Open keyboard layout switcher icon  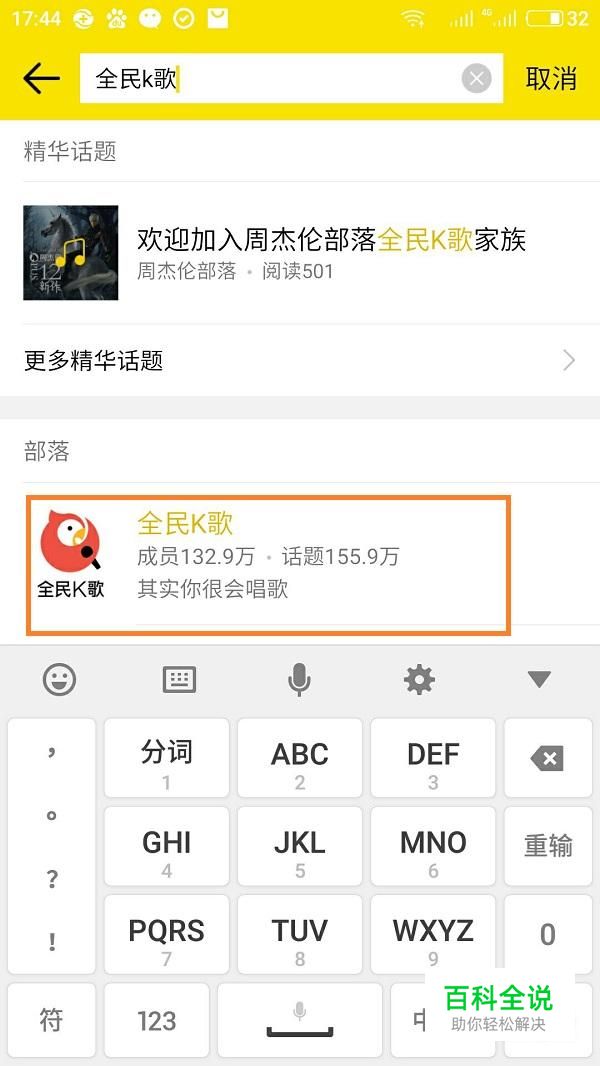pos(179,679)
